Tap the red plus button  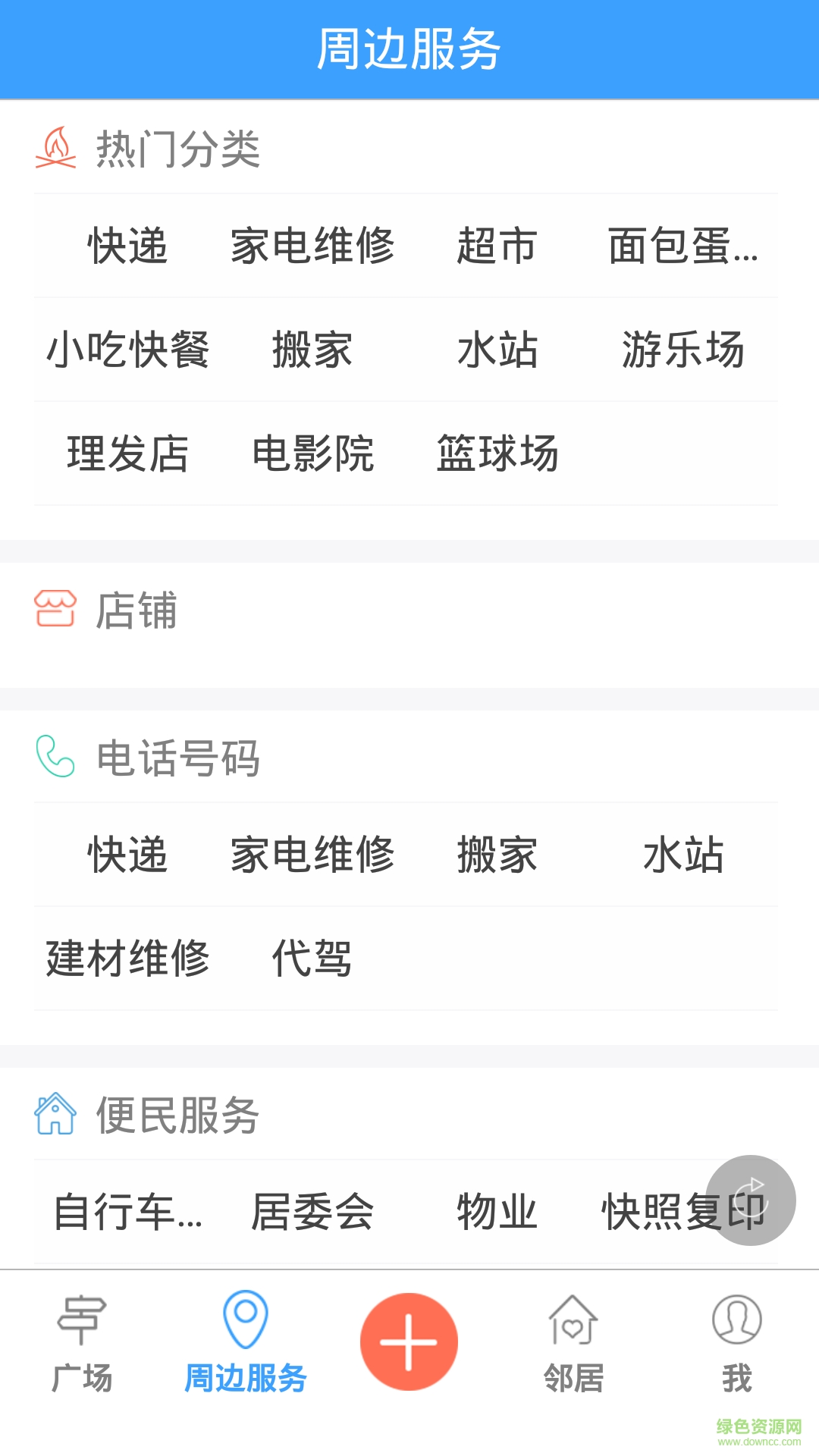pos(409,1341)
